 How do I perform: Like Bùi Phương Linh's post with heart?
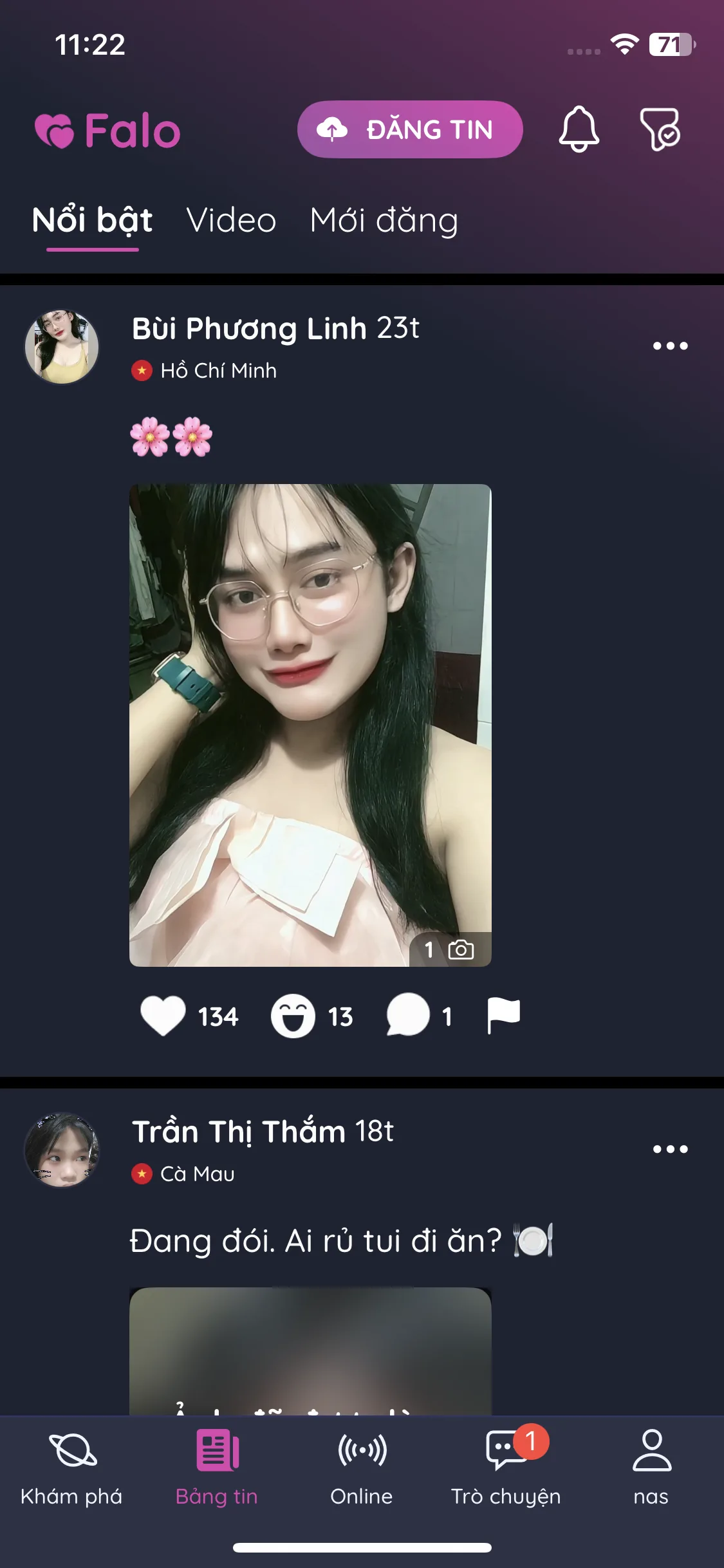coord(163,1016)
